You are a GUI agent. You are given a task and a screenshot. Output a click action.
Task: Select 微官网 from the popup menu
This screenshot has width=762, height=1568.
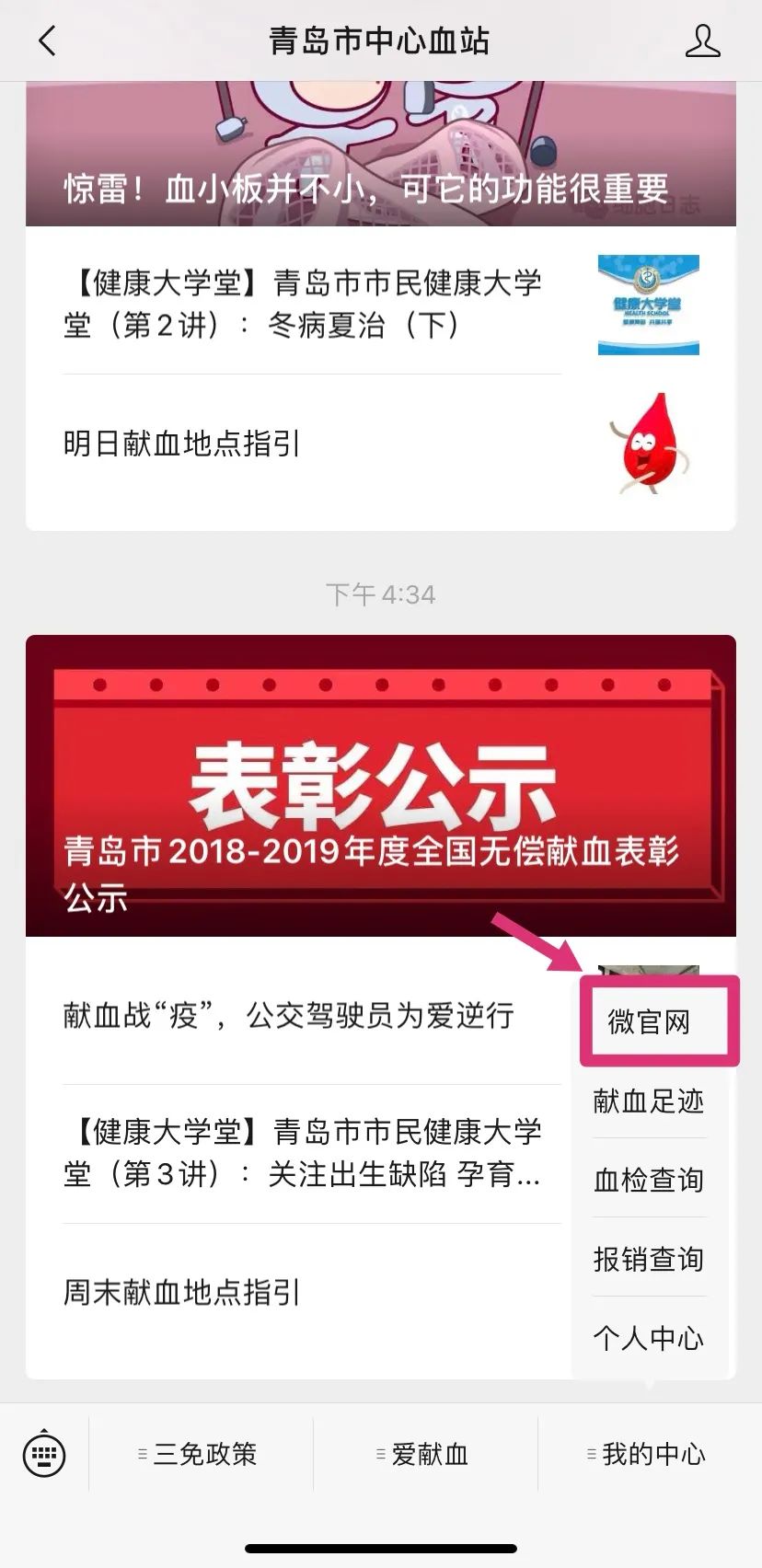tap(649, 1022)
